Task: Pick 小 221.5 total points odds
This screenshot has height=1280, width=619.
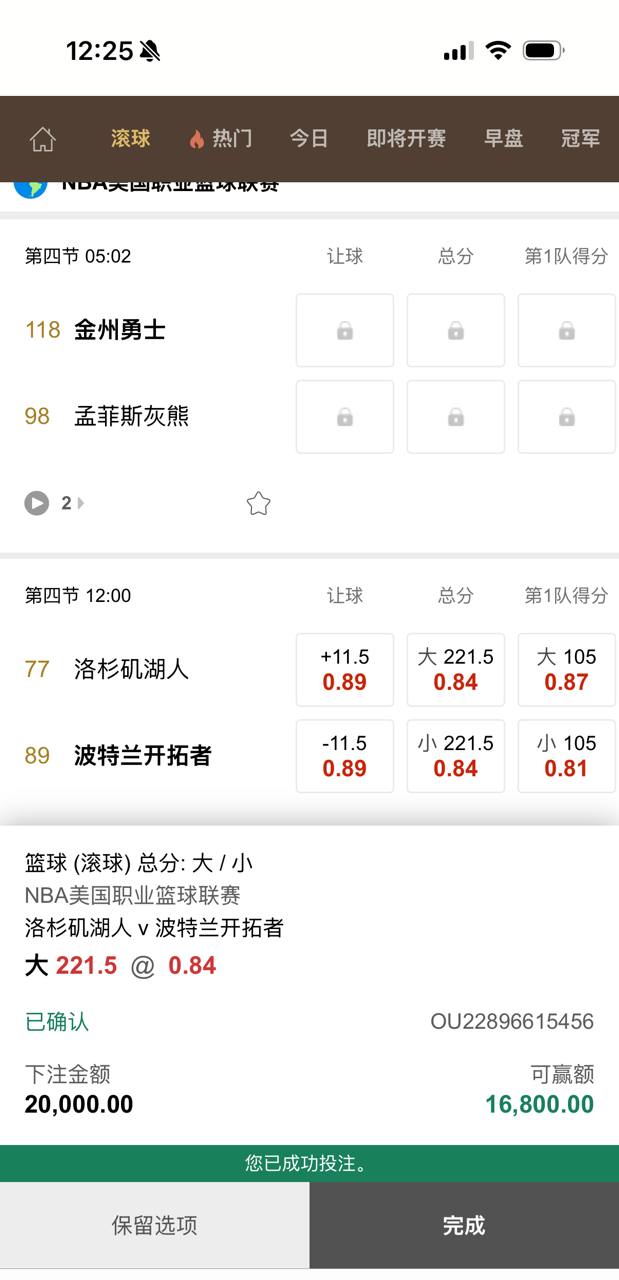Action: coord(455,756)
